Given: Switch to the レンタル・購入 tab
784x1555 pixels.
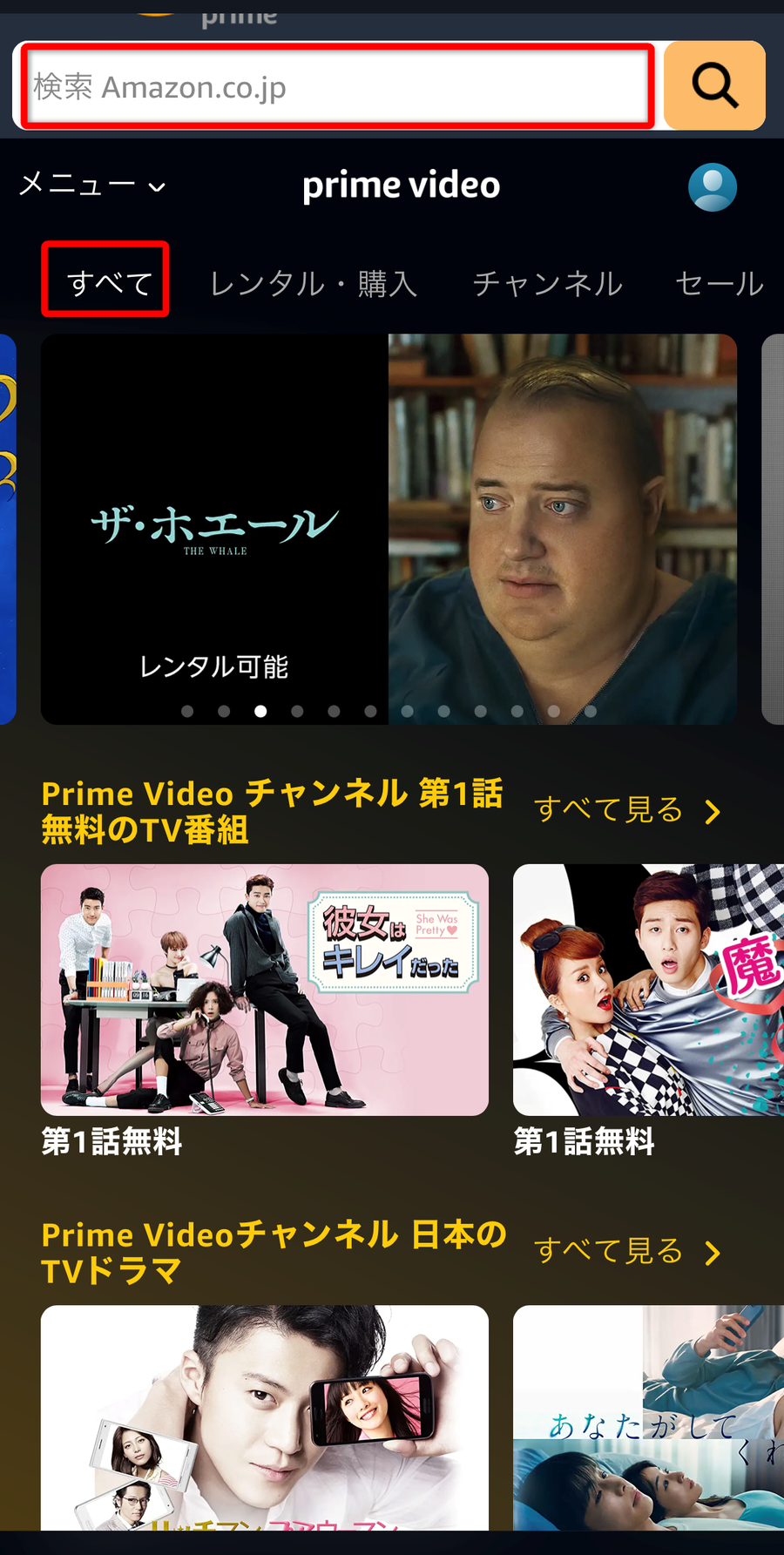Looking at the screenshot, I should [x=314, y=283].
